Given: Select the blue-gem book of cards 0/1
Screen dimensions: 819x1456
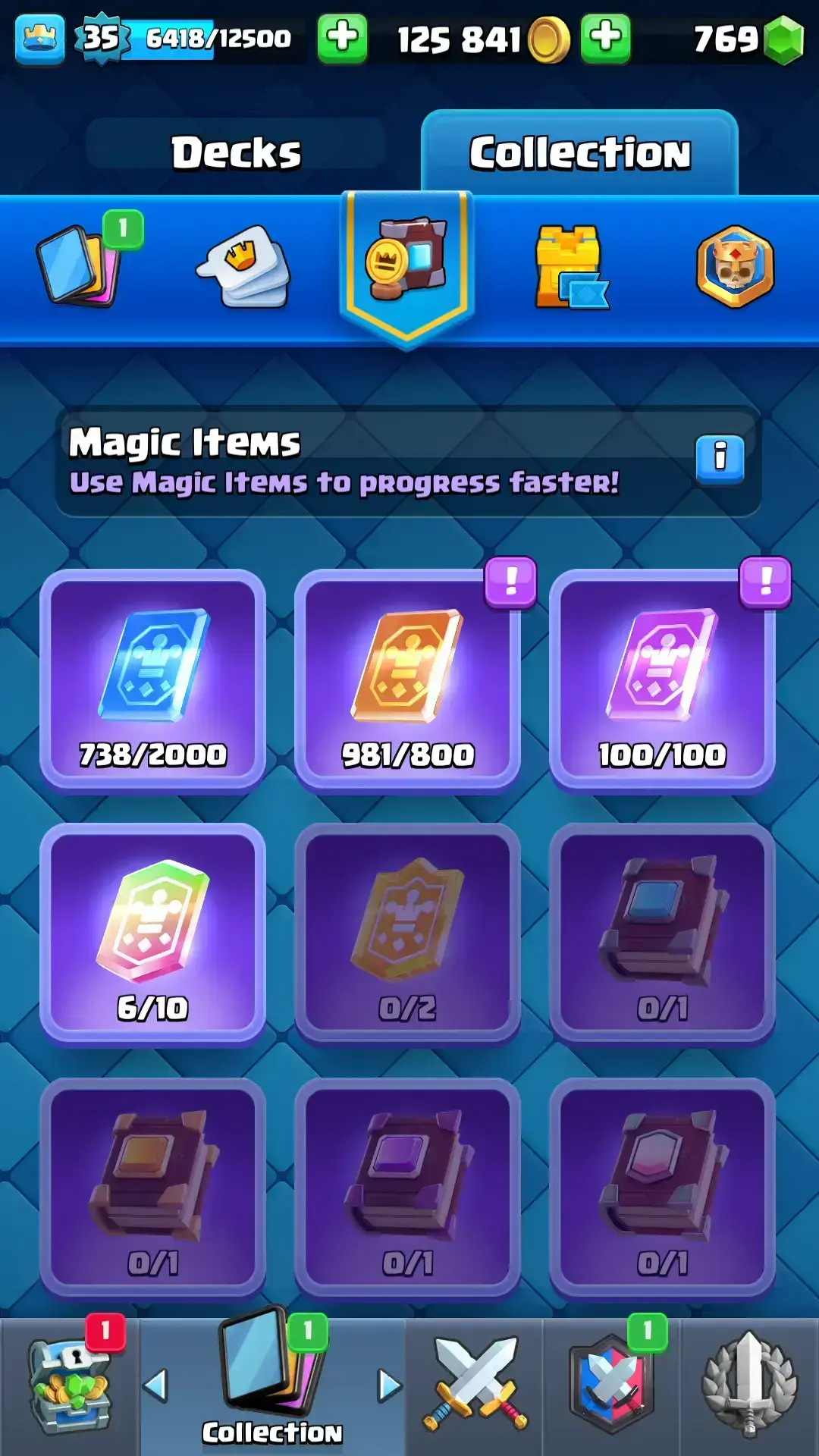Looking at the screenshot, I should 662,933.
